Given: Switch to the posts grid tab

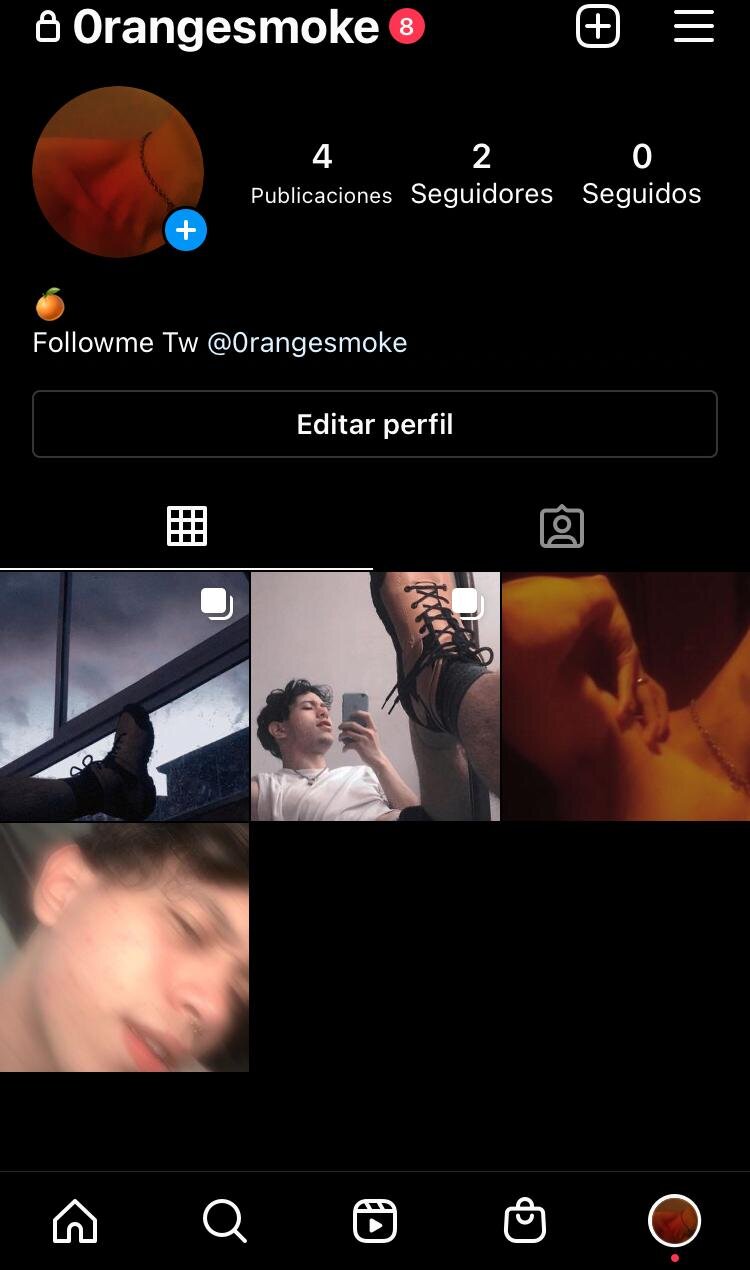Looking at the screenshot, I should (x=187, y=526).
